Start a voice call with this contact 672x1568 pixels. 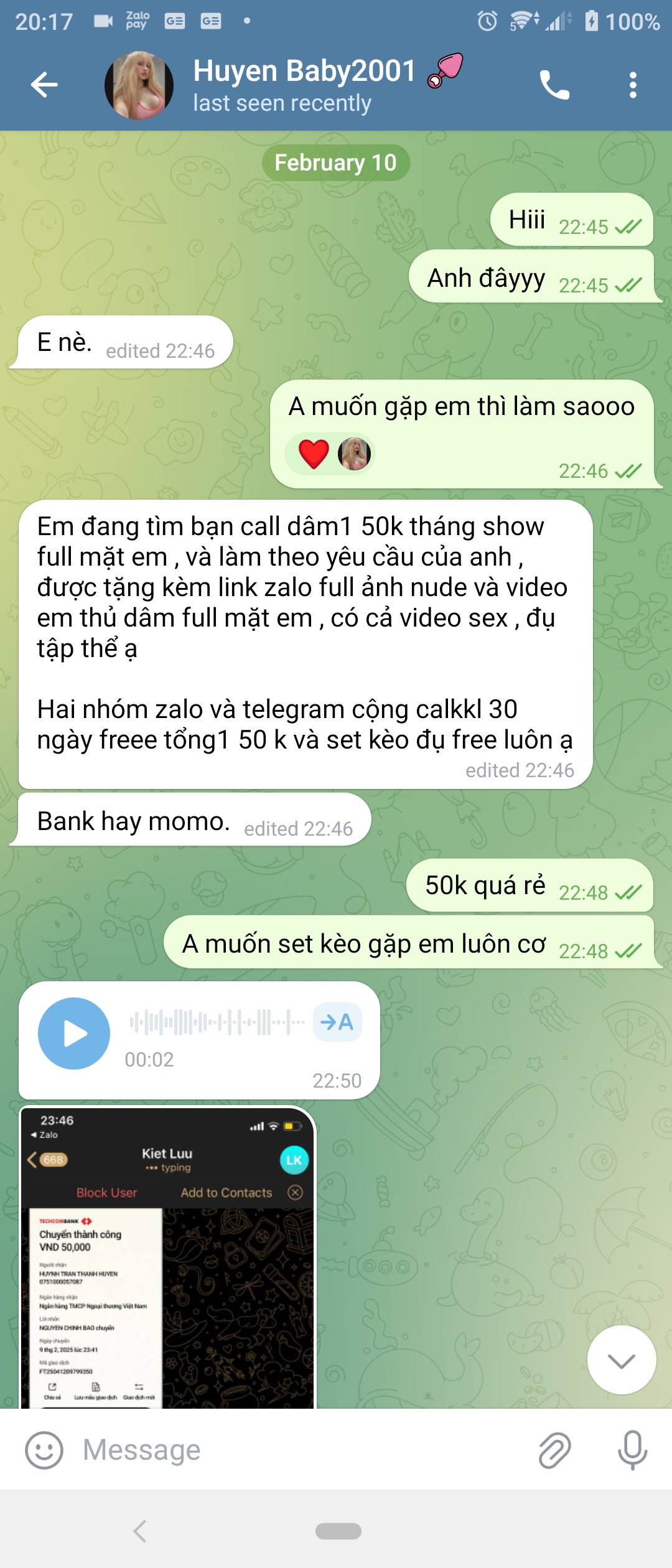554,85
